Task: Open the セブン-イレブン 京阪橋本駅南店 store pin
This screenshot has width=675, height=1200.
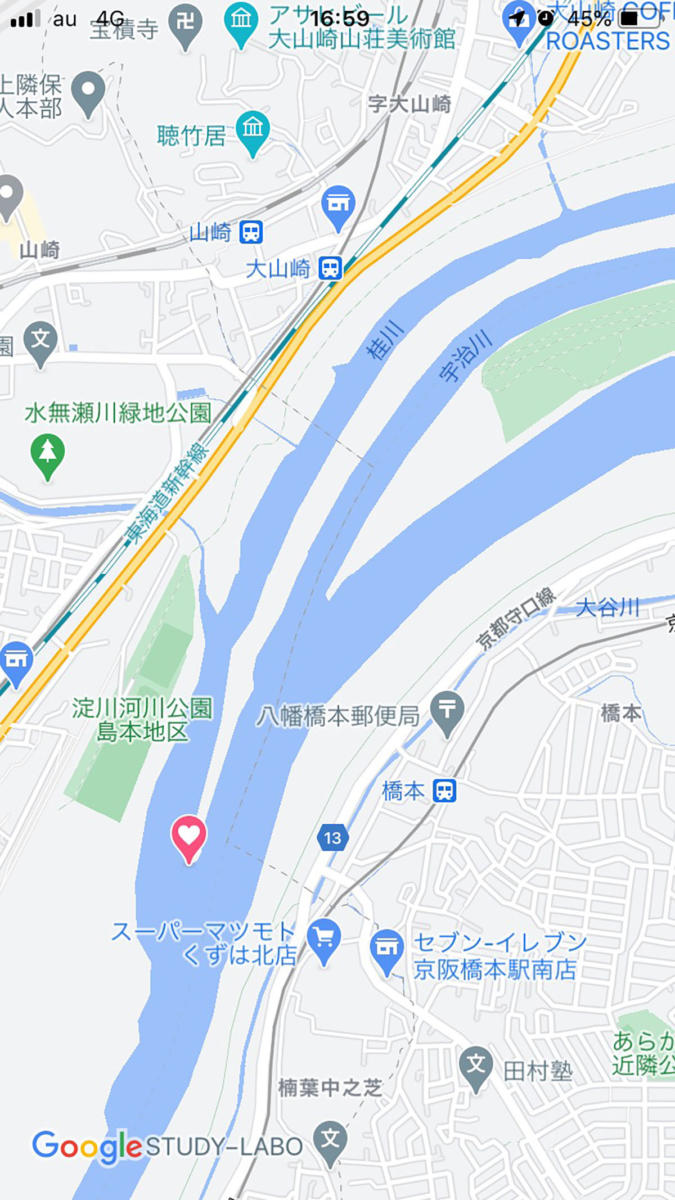Action: (x=387, y=950)
